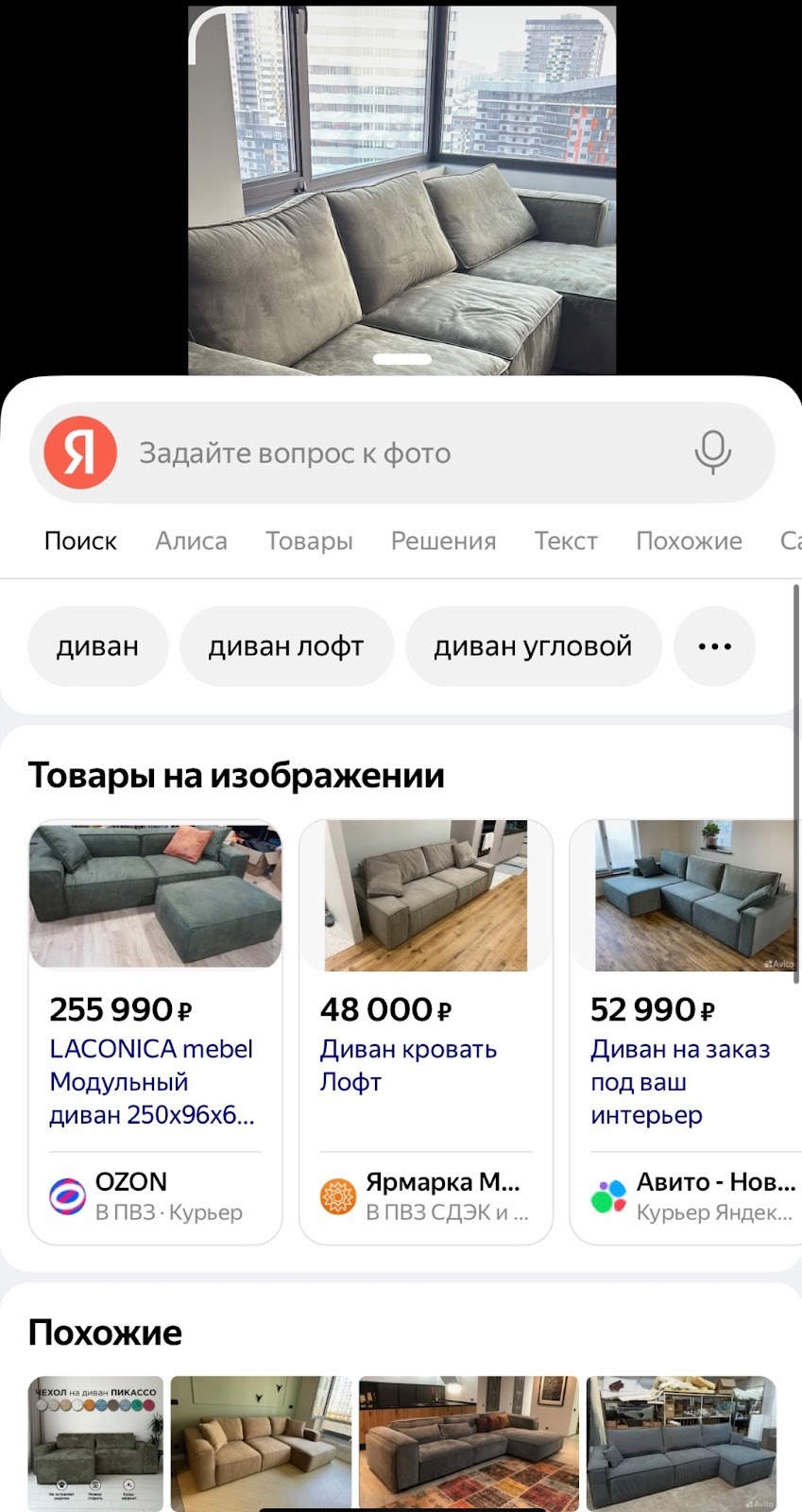Open the Решения tab
Screen dimensions: 802x1512
click(x=443, y=541)
